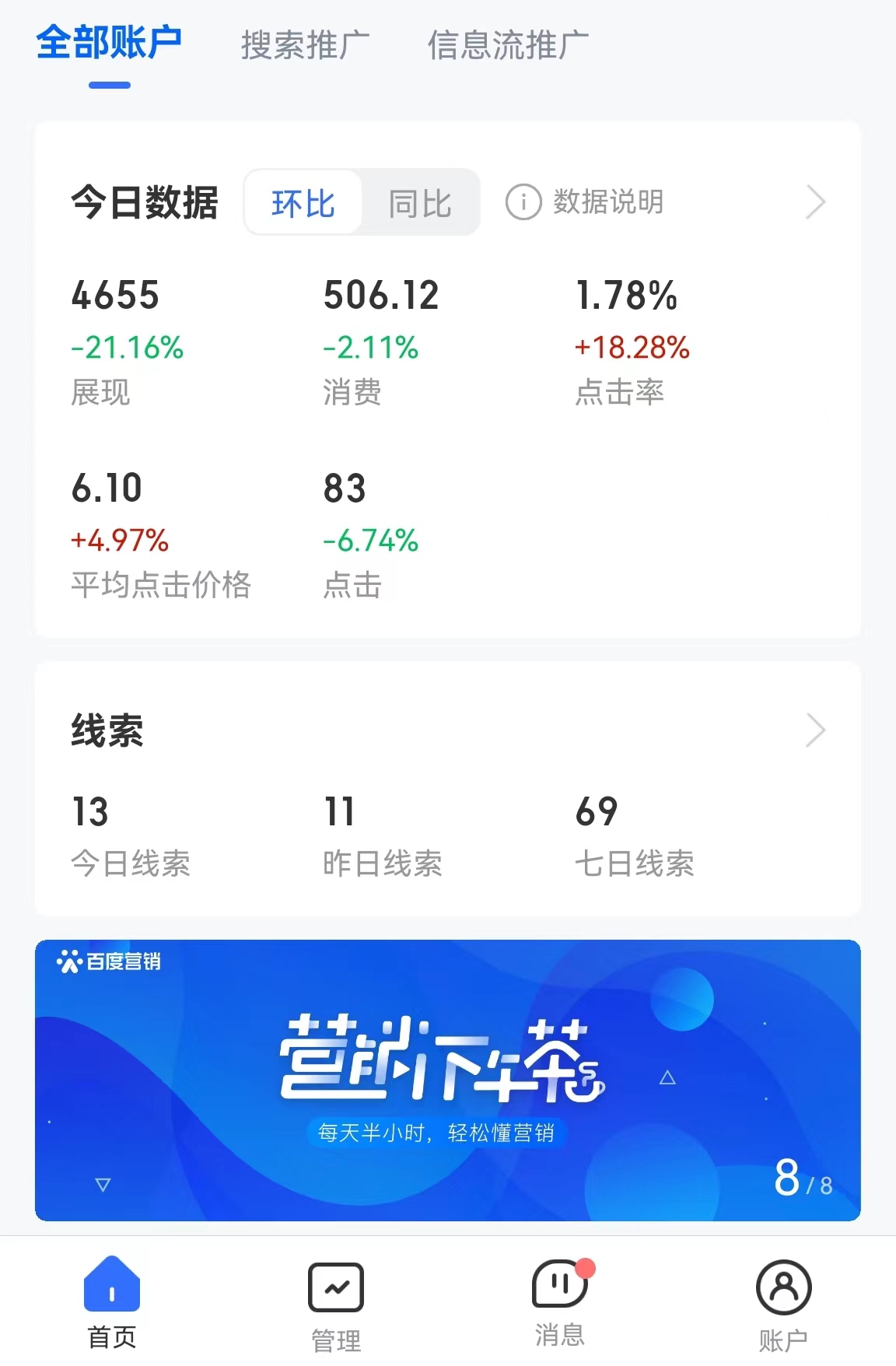Go to the 首页 tab
The height and width of the screenshot is (1366, 896).
(x=112, y=1302)
